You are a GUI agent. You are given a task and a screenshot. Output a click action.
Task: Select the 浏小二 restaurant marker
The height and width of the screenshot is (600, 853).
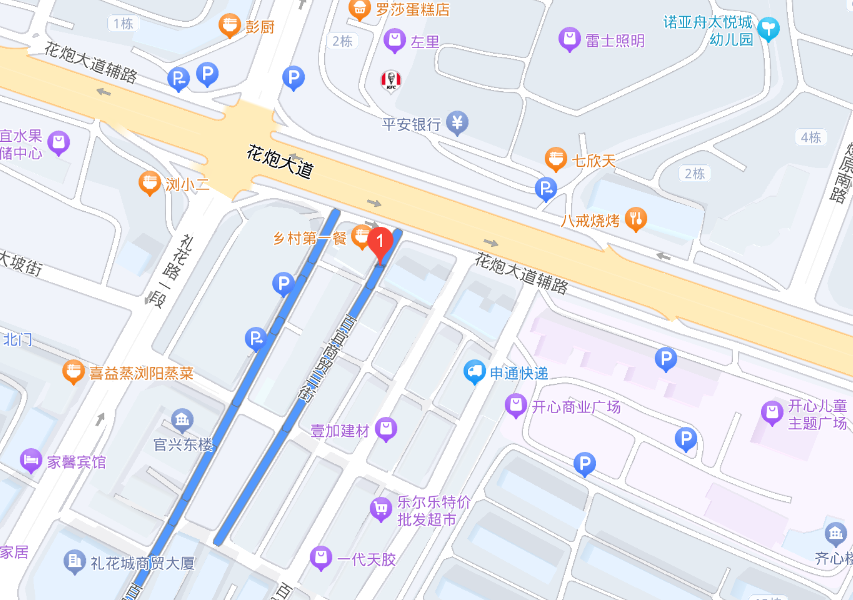149,184
